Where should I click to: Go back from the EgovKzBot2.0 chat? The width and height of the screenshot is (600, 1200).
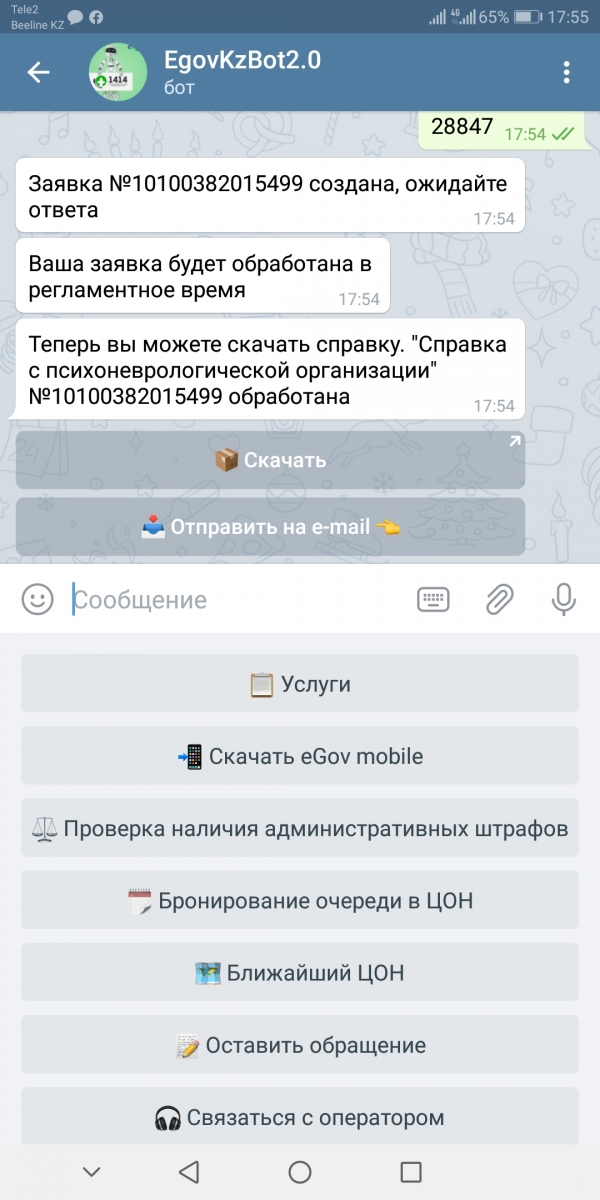click(x=38, y=72)
